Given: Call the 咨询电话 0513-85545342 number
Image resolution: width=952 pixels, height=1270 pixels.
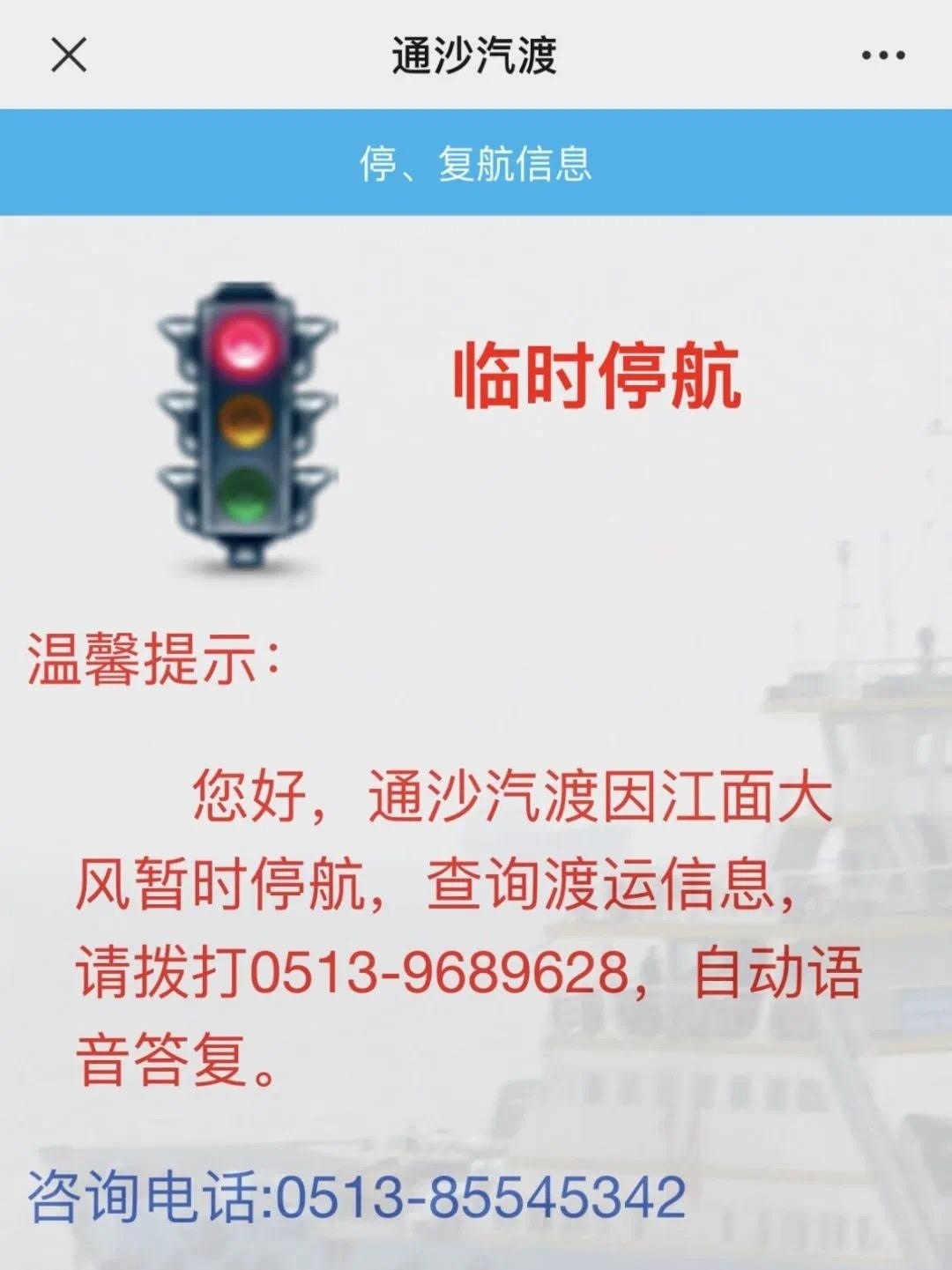Looking at the screenshot, I should coord(480,1196).
